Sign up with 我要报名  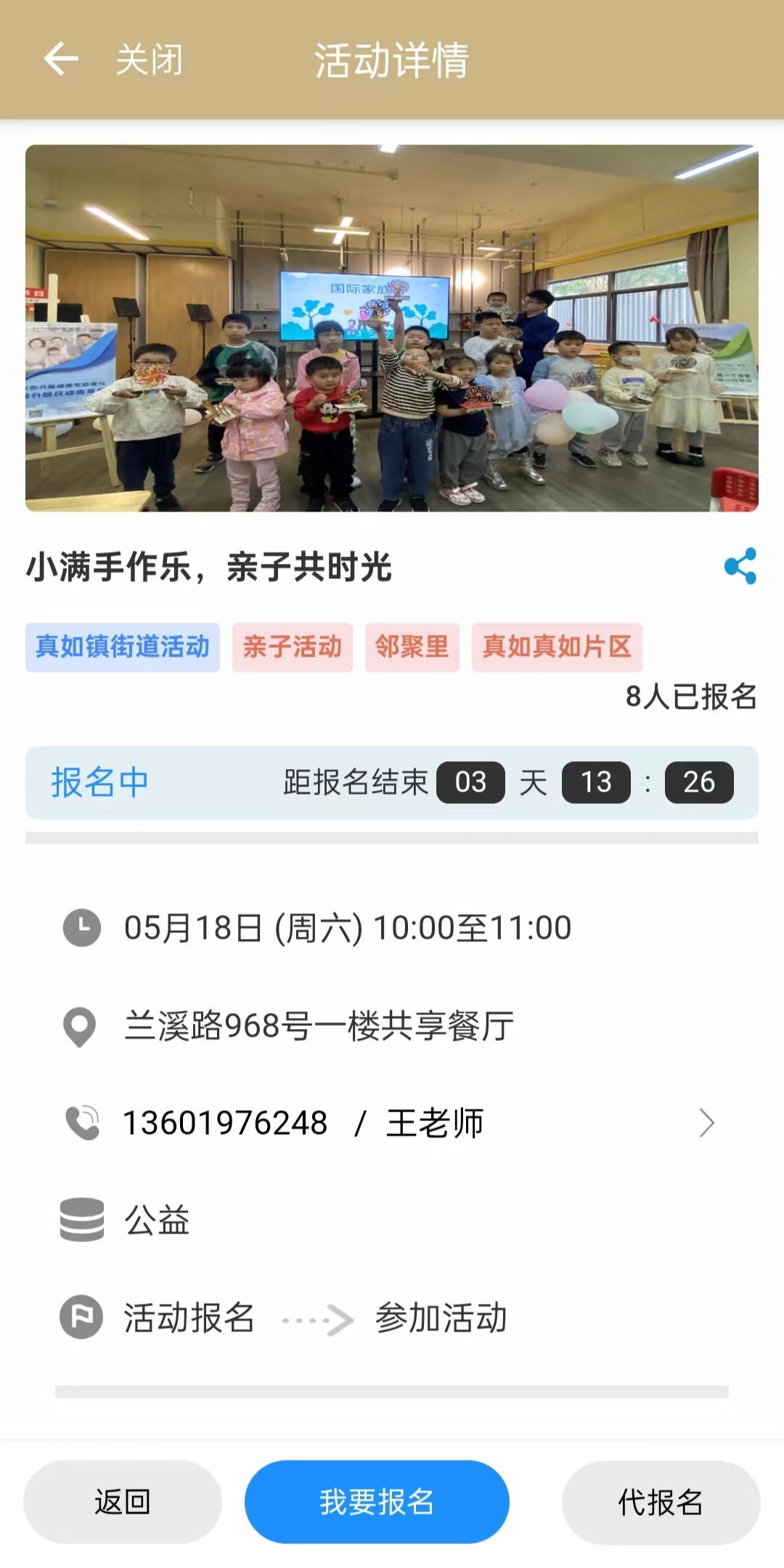pos(377,1501)
